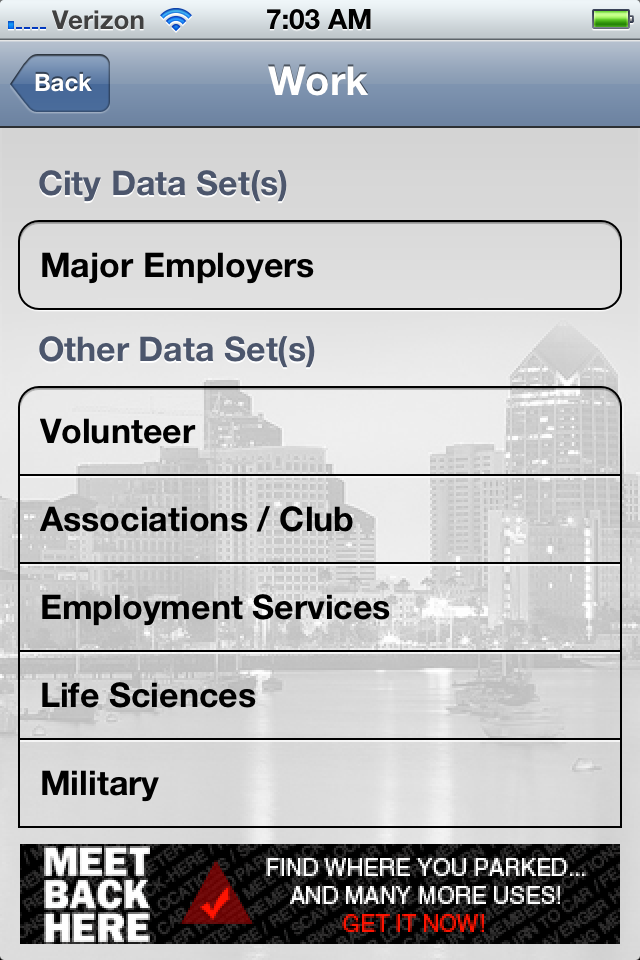Open the Volunteer data set
The image size is (640, 960).
click(x=320, y=431)
